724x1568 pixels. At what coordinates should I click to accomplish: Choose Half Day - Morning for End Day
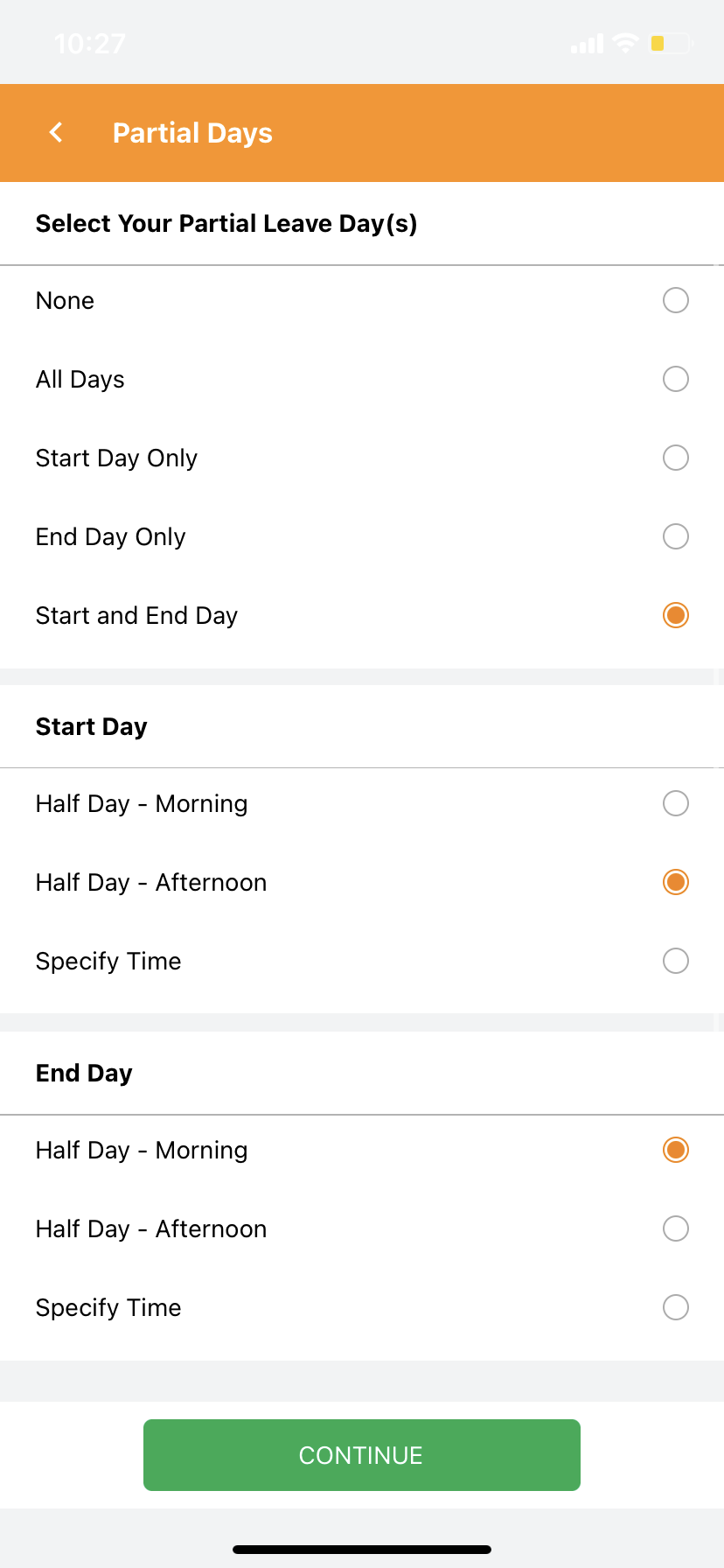675,1150
